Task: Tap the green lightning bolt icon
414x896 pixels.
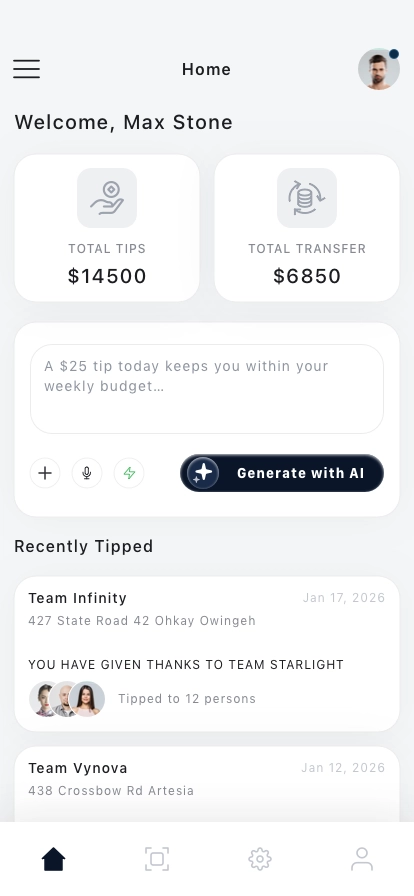Action: tap(129, 473)
